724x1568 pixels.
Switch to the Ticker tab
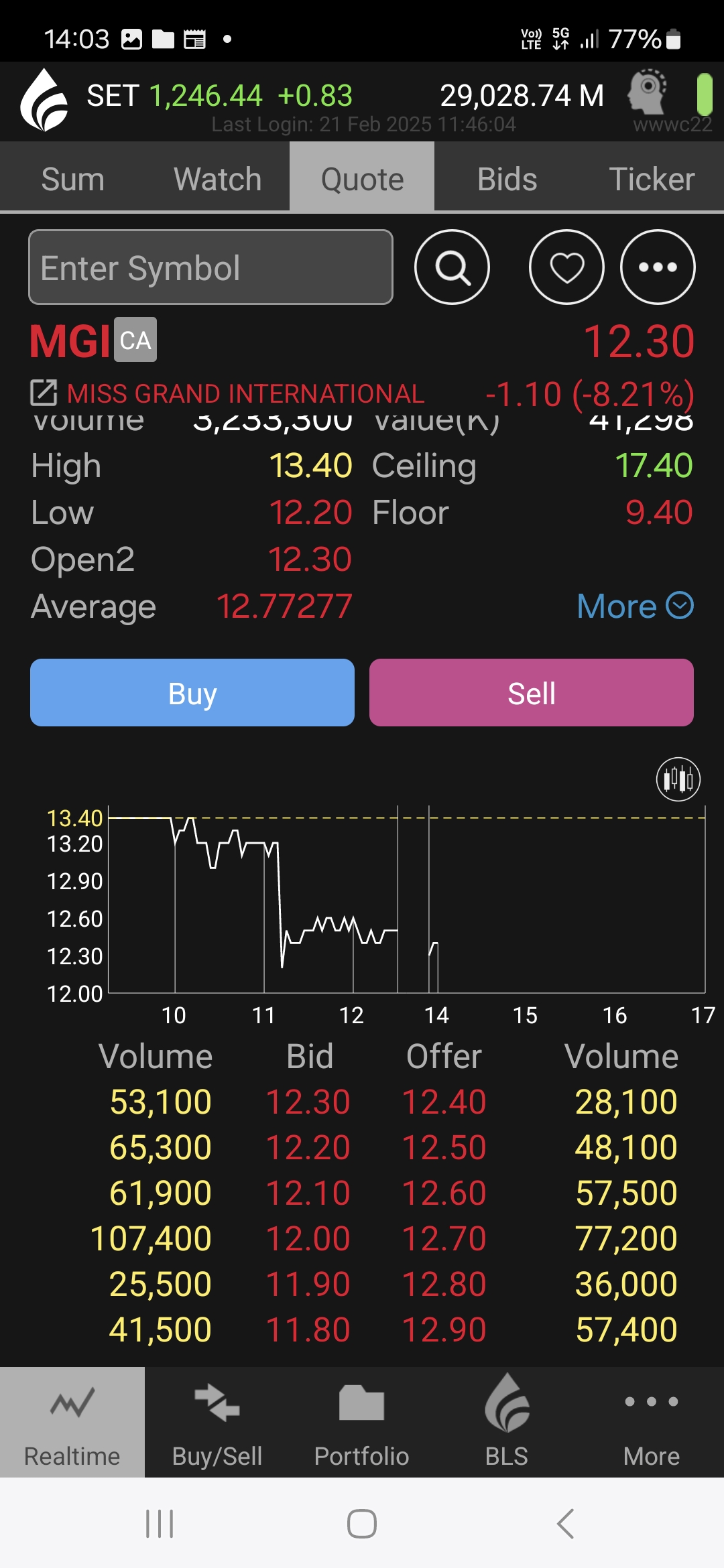pos(652,179)
